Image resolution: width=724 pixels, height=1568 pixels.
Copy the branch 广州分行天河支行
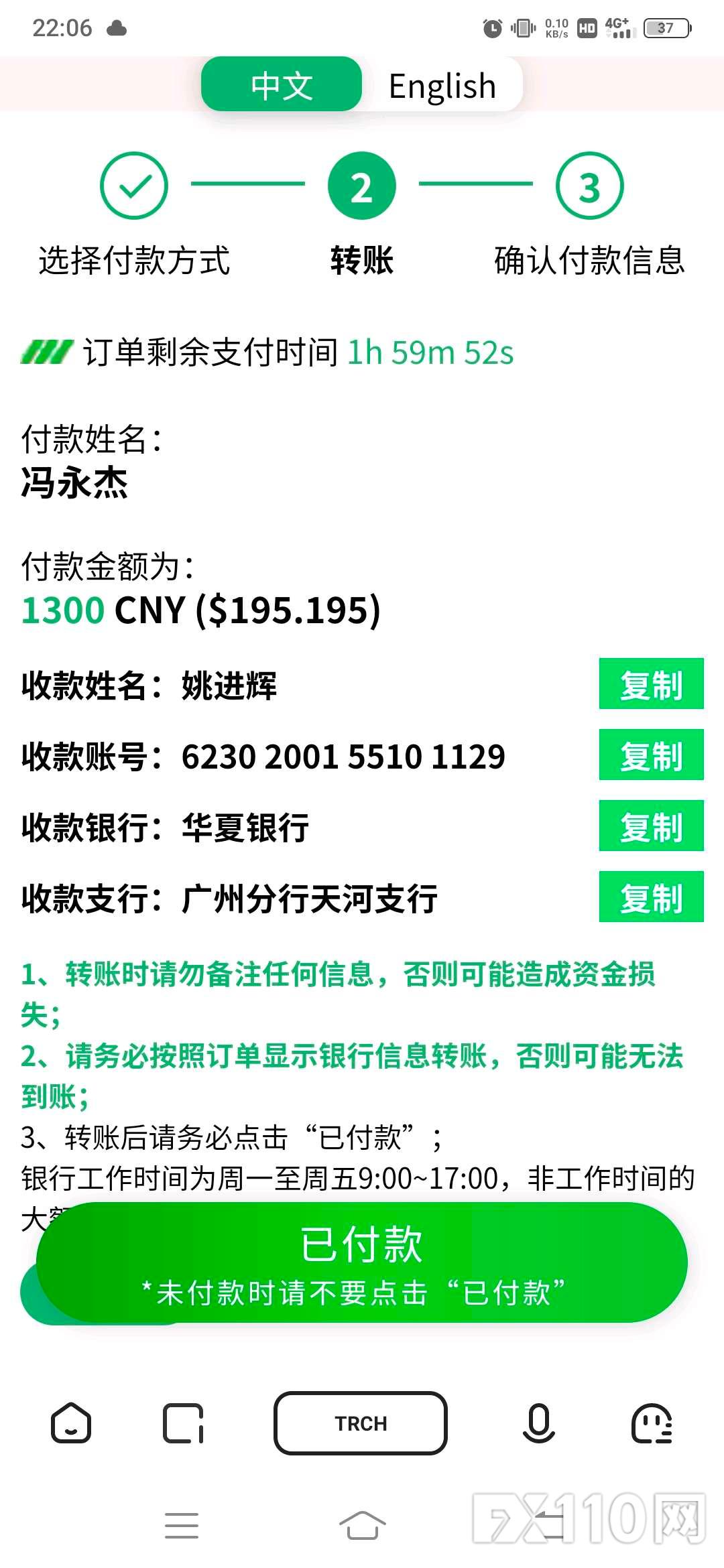click(651, 897)
